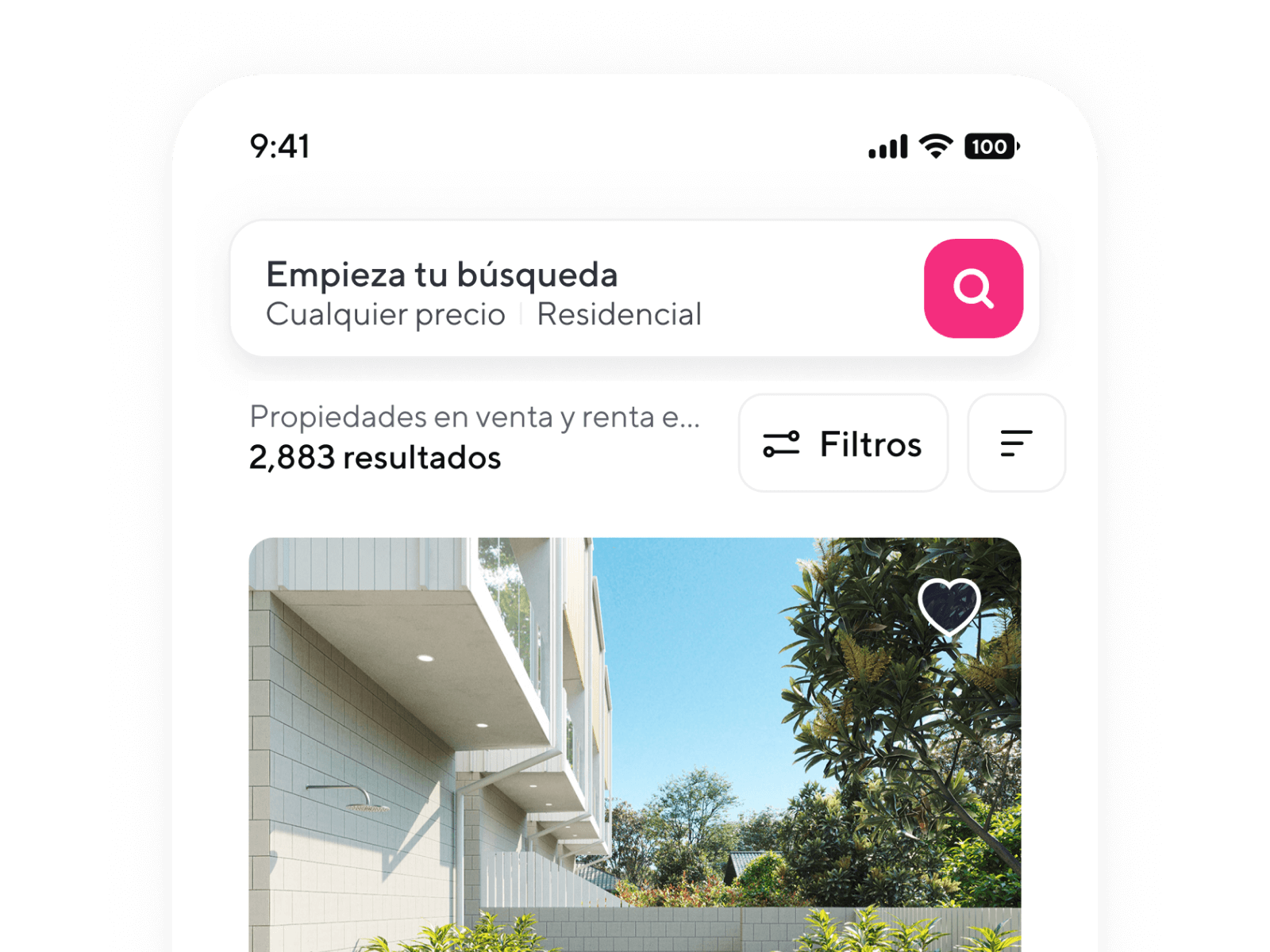
Task: Open the sort order button
Action: click(x=1016, y=443)
